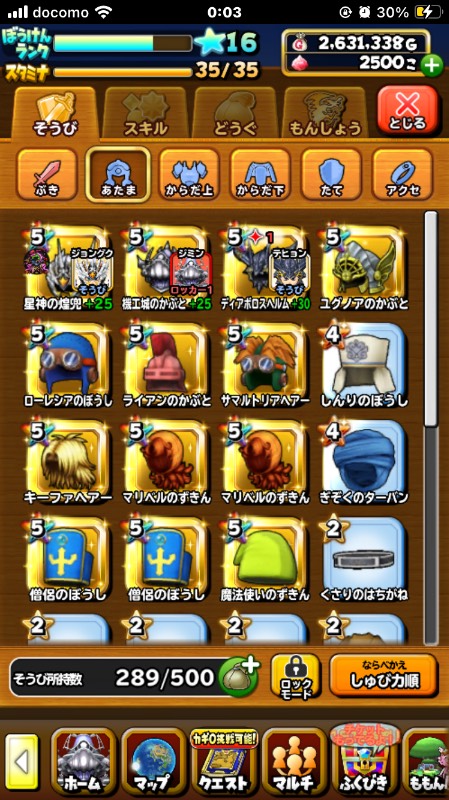Viewport: 449px width, 800px height.
Task: Select the たて shield category
Action: (331, 174)
